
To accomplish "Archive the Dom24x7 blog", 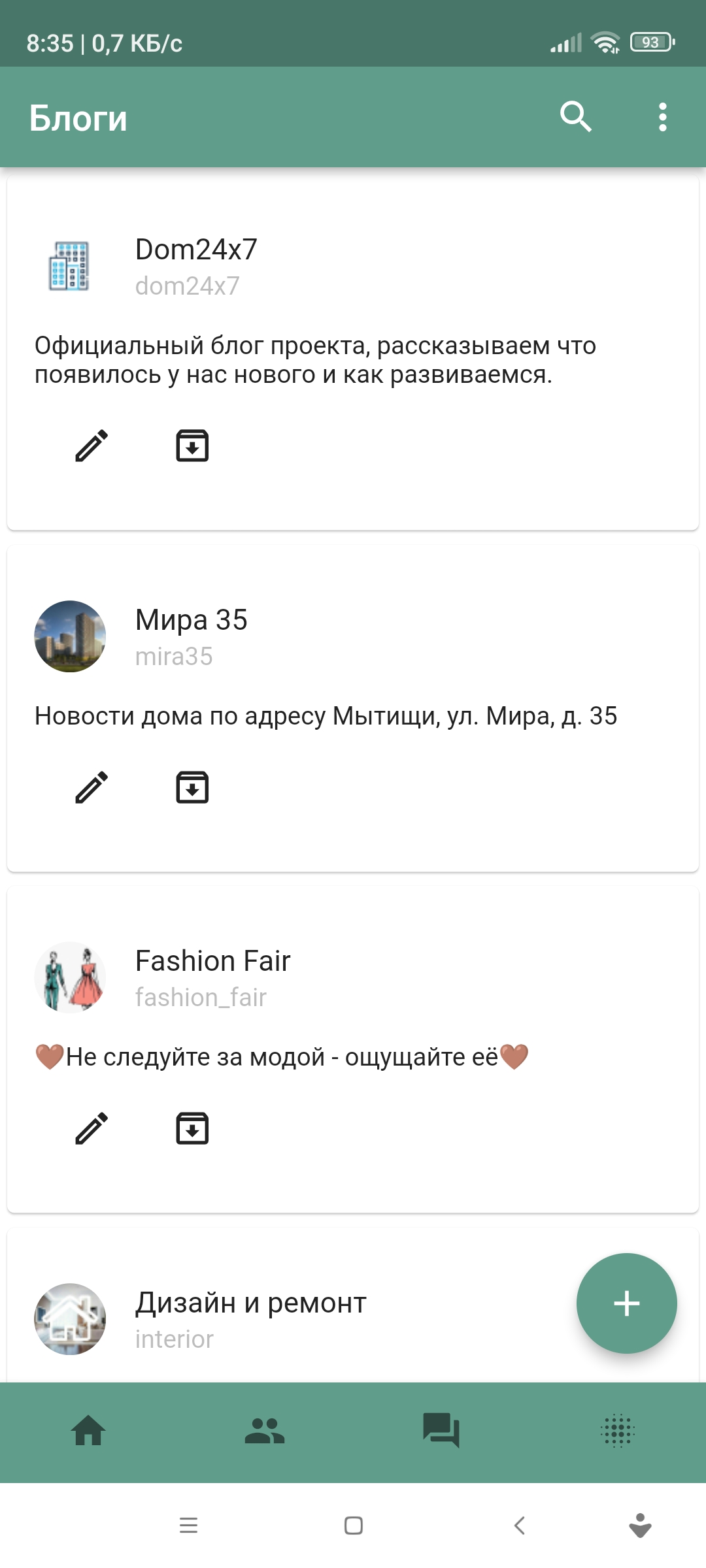I will click(x=192, y=446).
